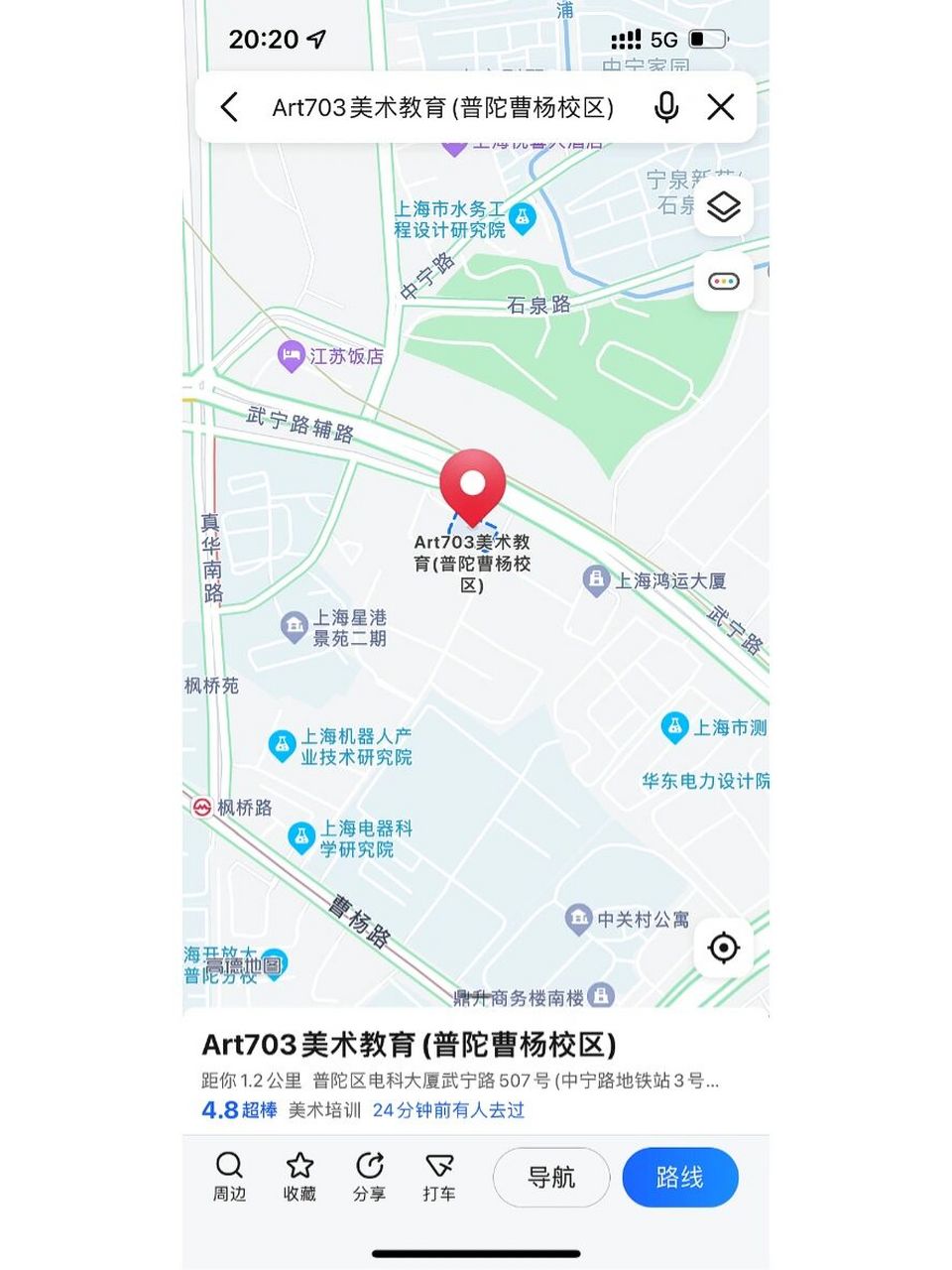Tap the locate-me compass icon
Viewport: 952px width, 1270px height.
[x=723, y=949]
